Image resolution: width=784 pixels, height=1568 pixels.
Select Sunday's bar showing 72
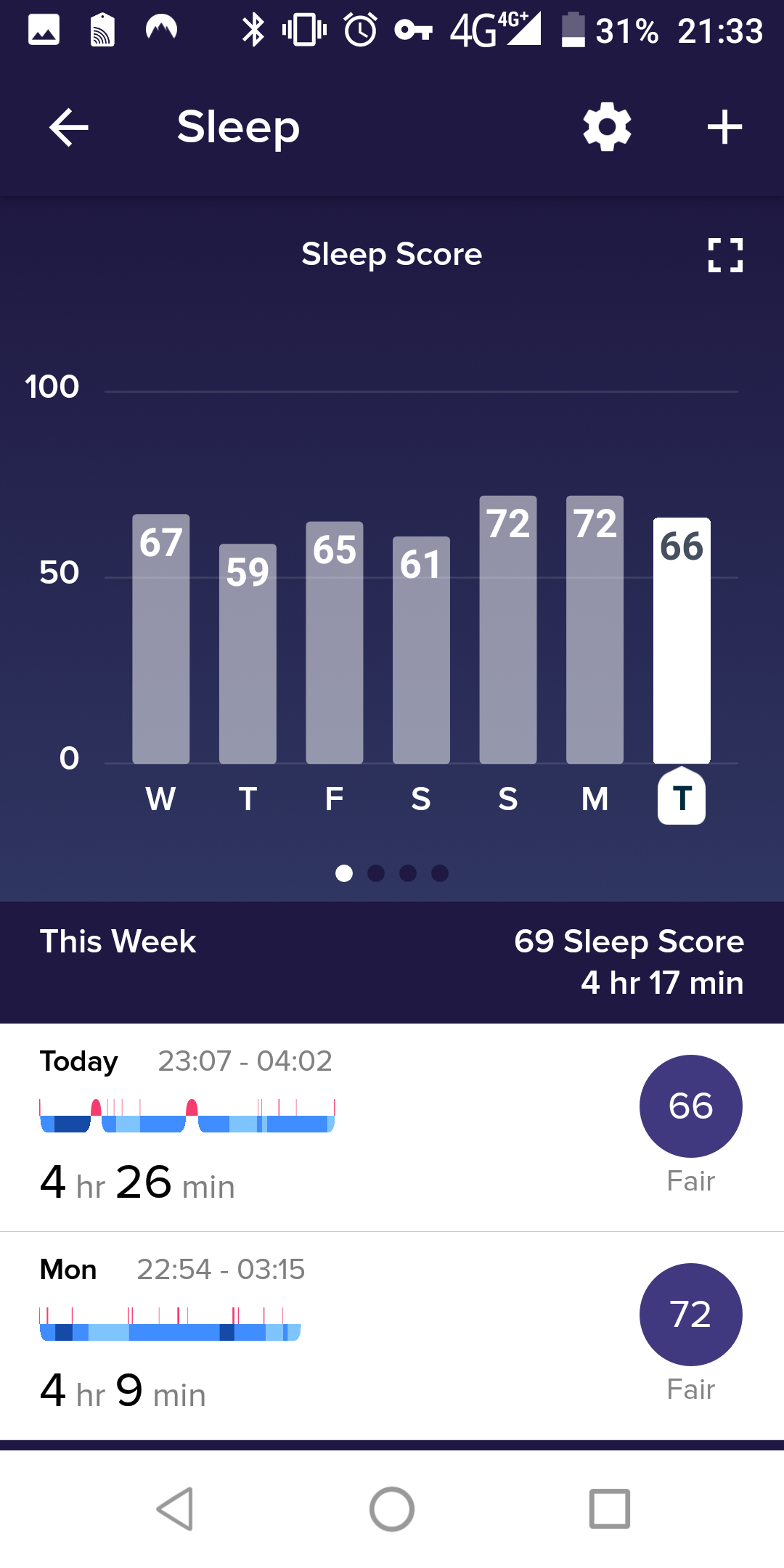(508, 630)
